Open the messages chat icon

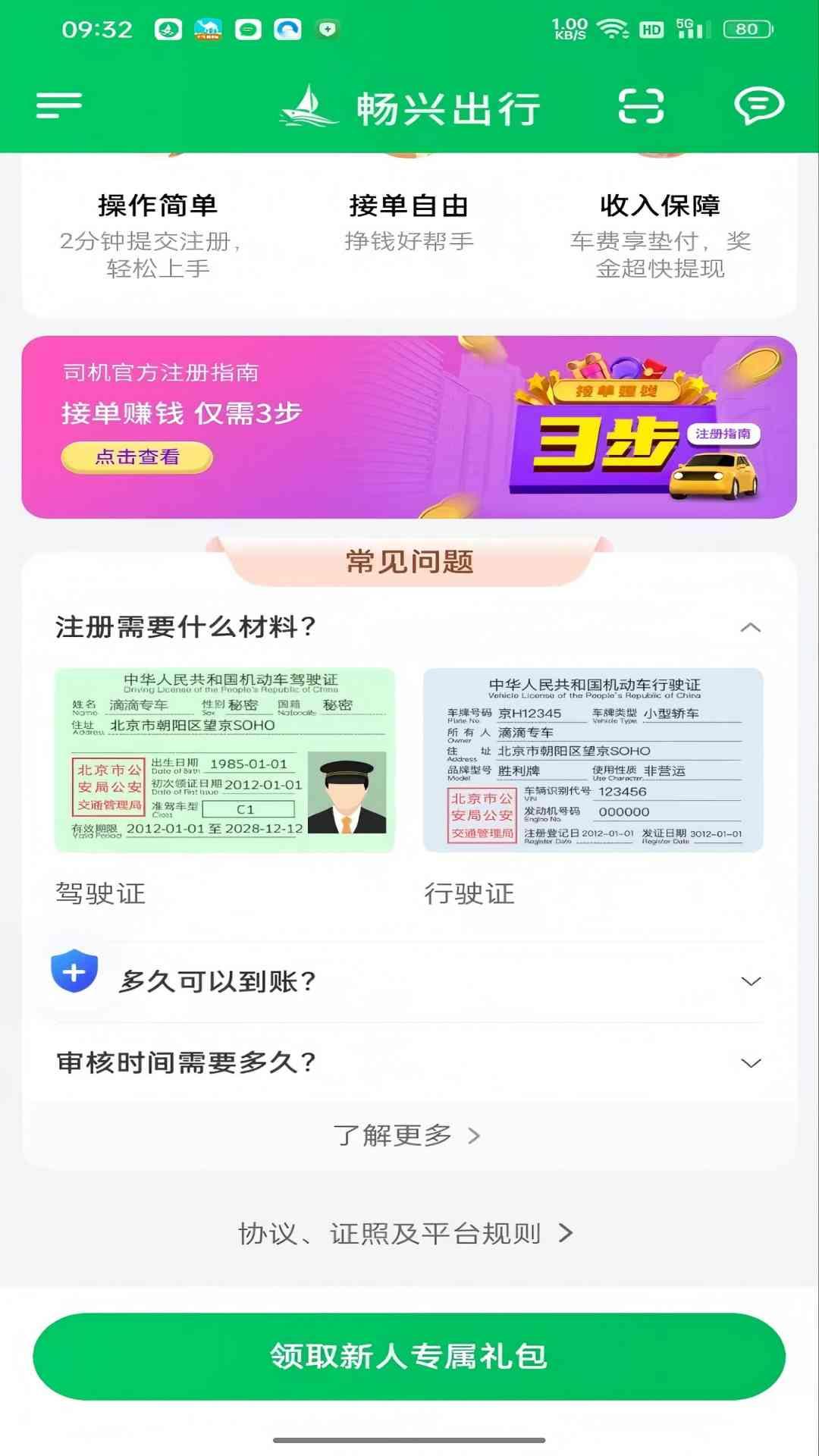758,105
